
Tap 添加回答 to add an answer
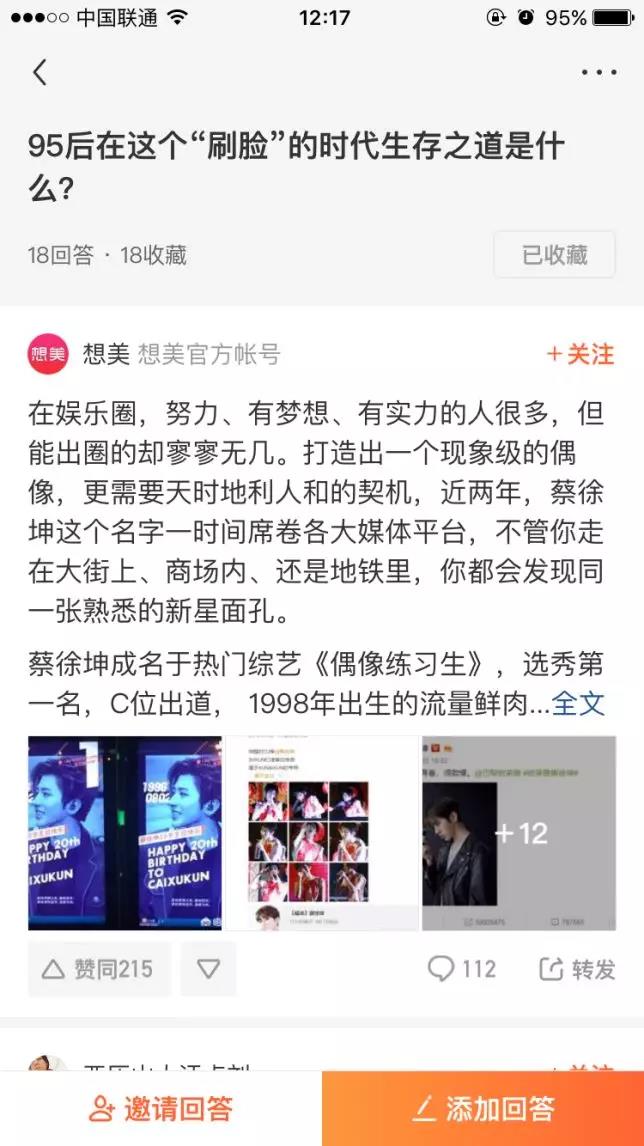483,1108
